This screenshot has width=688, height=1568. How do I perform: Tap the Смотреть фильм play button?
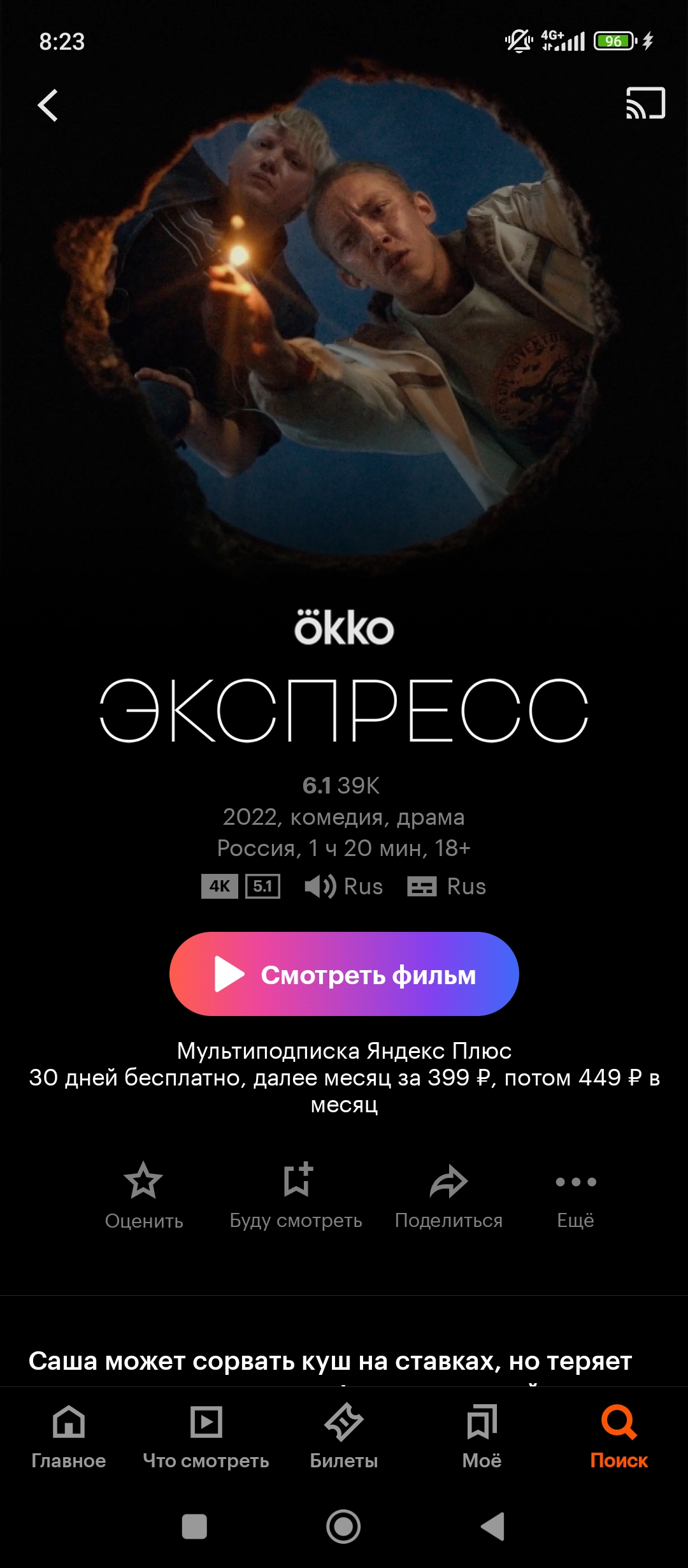(x=344, y=974)
